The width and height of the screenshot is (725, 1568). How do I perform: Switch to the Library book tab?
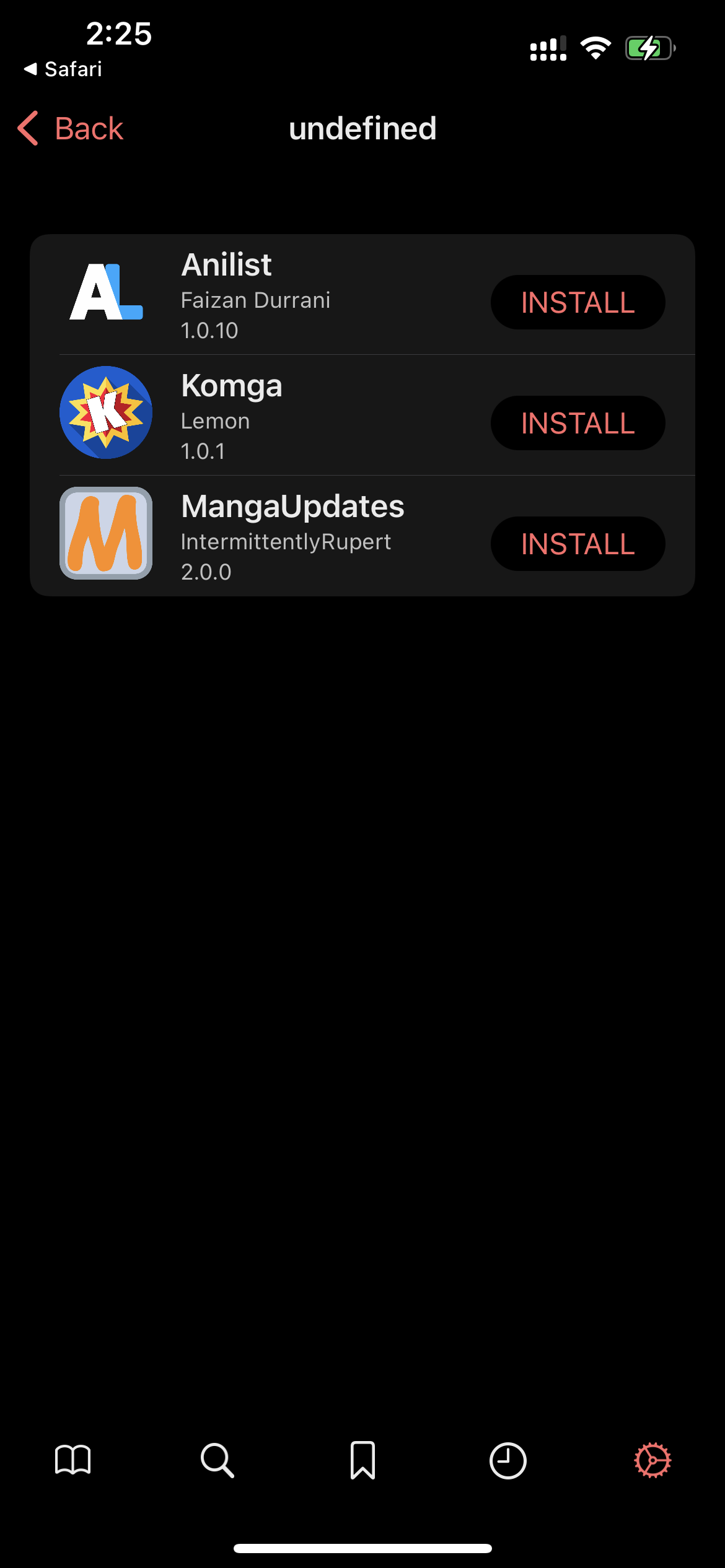[x=73, y=1460]
